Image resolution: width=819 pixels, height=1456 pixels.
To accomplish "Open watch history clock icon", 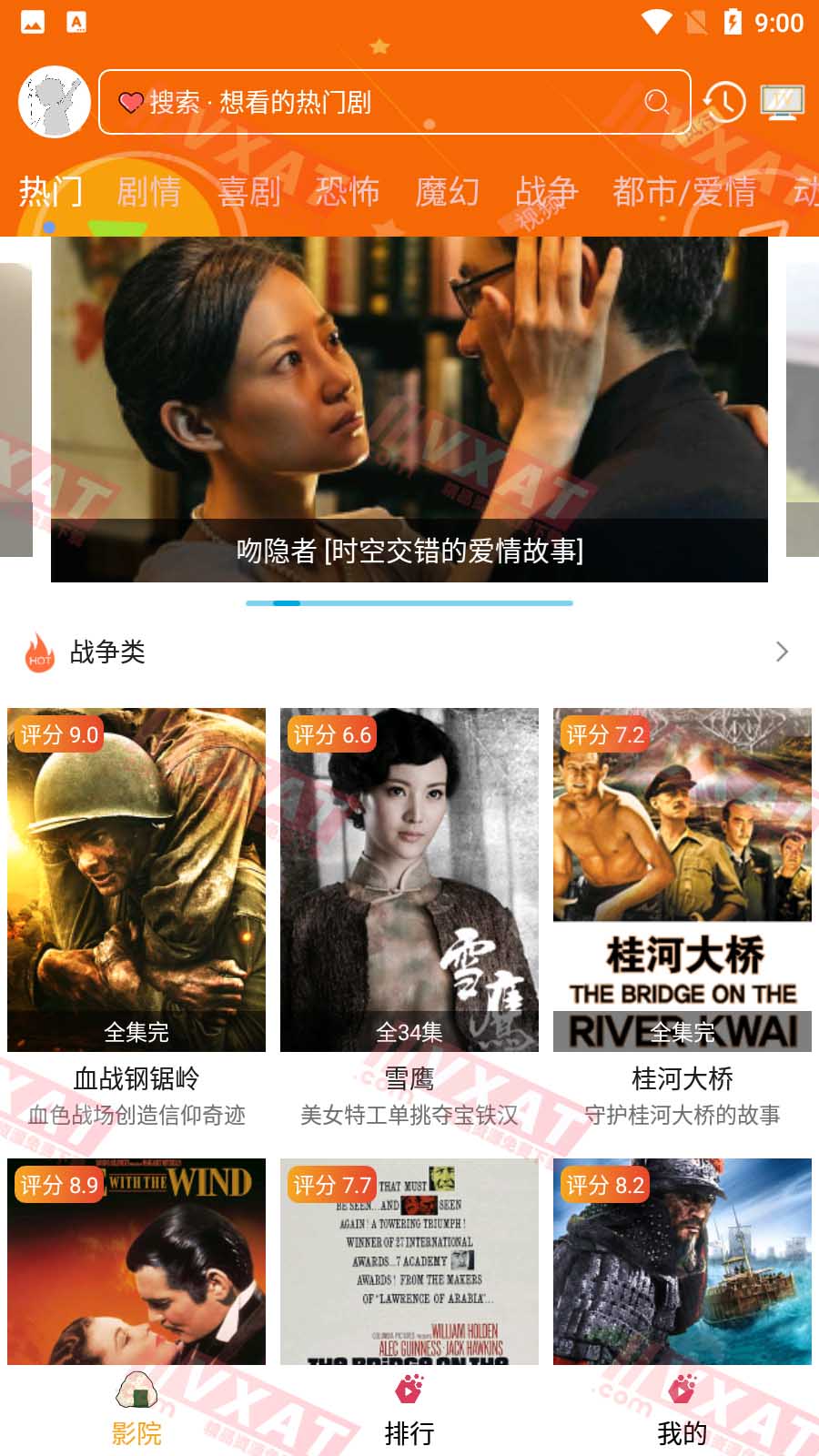I will tap(723, 102).
